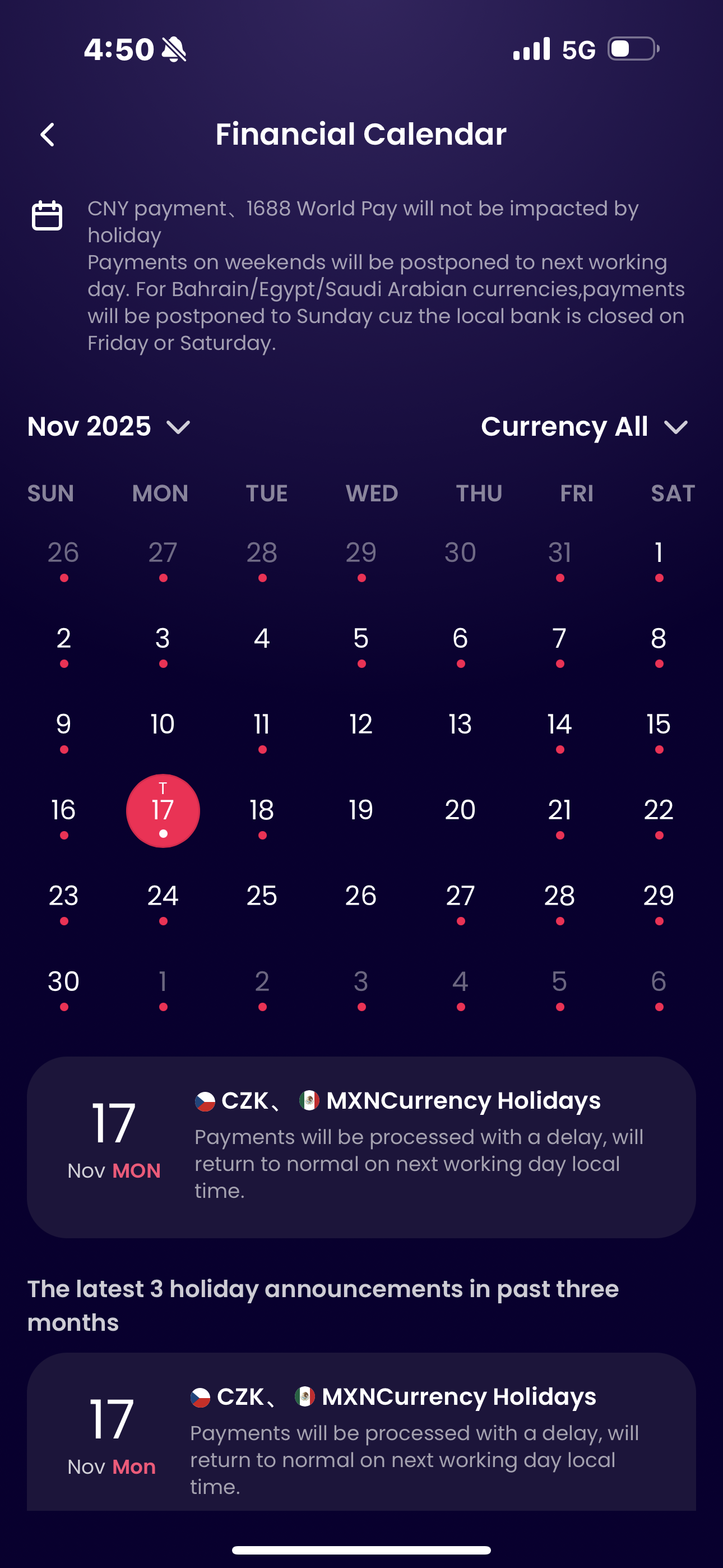Expand the Currency All filter
The height and width of the screenshot is (1568, 723).
point(584,426)
